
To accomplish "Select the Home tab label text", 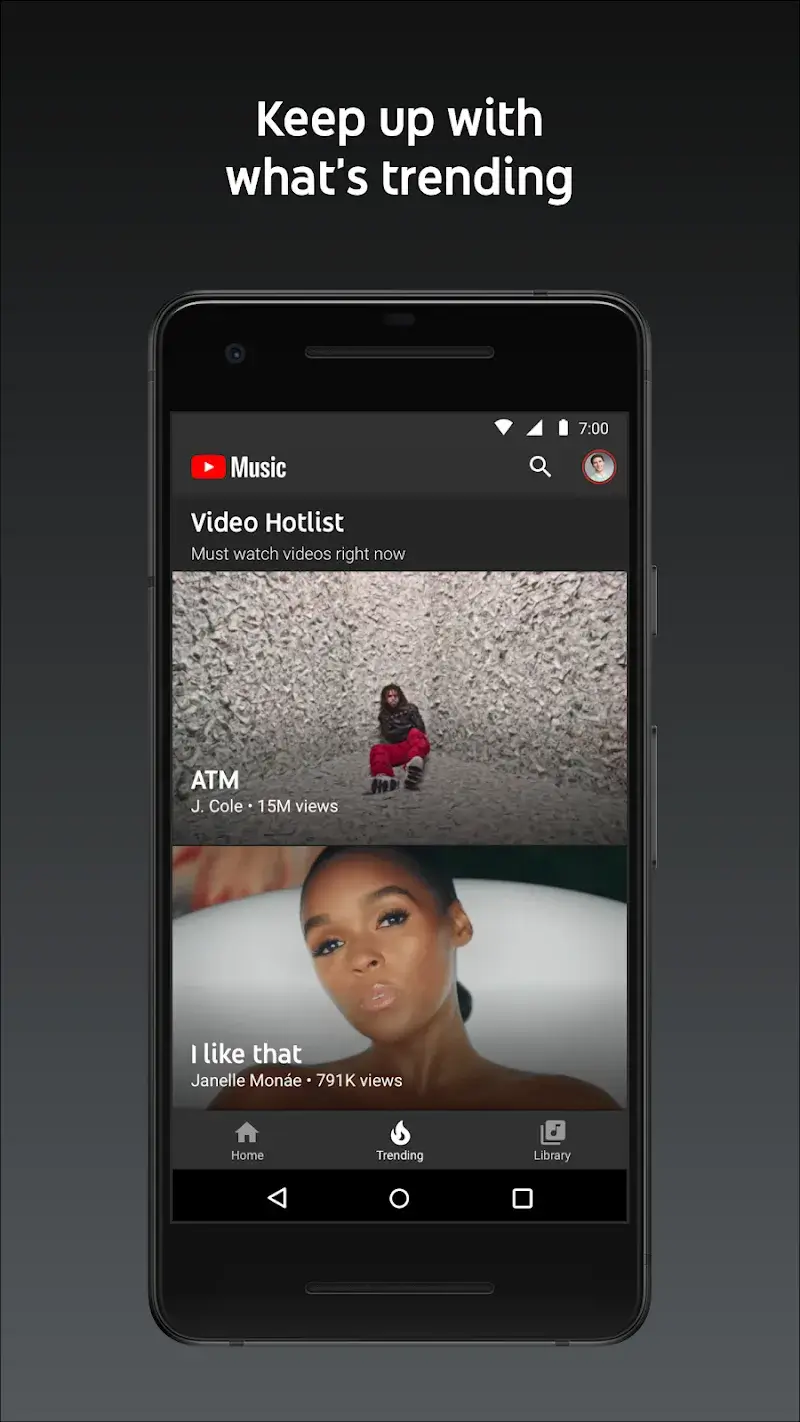I will [247, 1156].
